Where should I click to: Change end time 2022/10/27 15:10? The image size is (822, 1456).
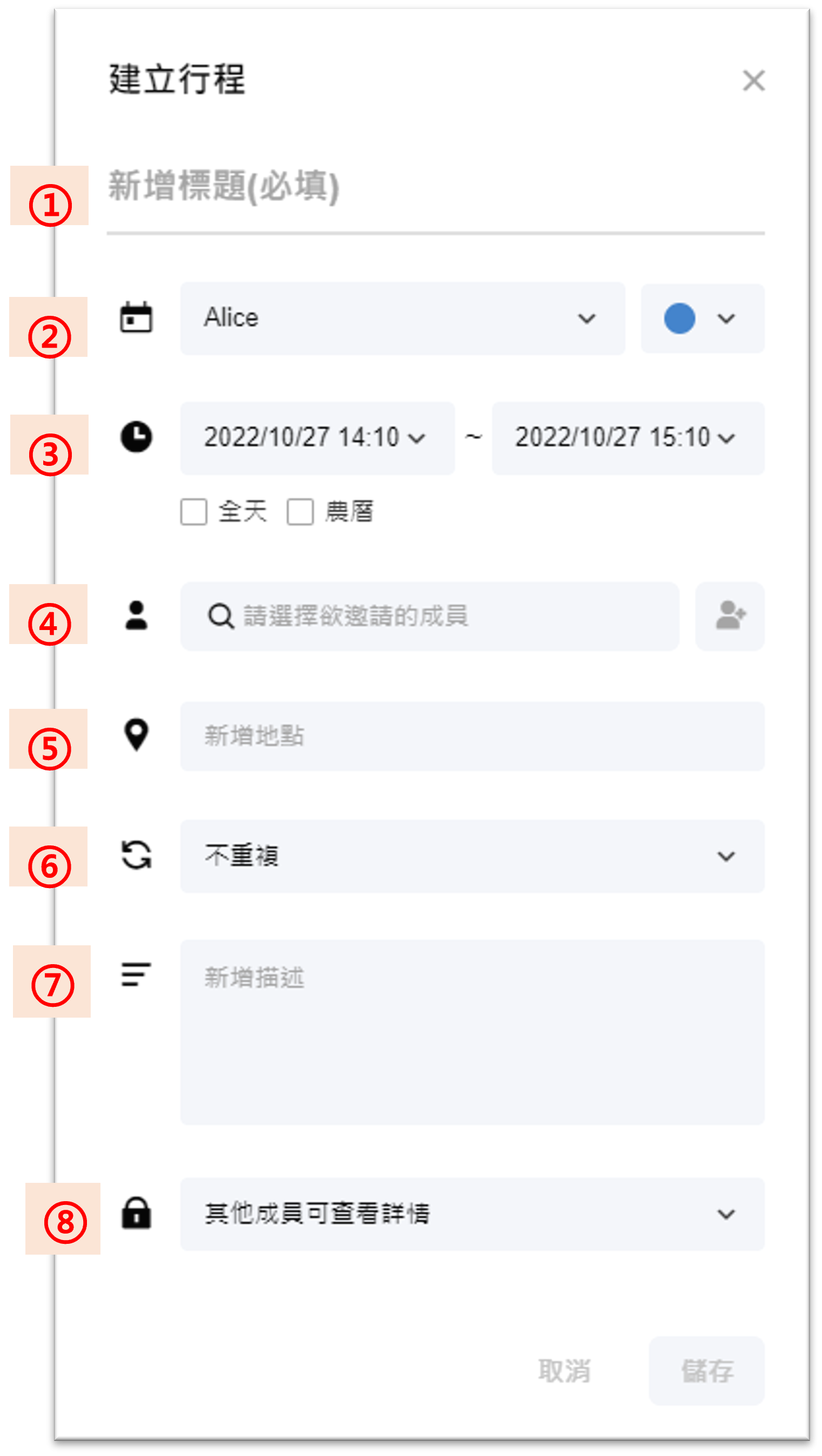coord(628,438)
